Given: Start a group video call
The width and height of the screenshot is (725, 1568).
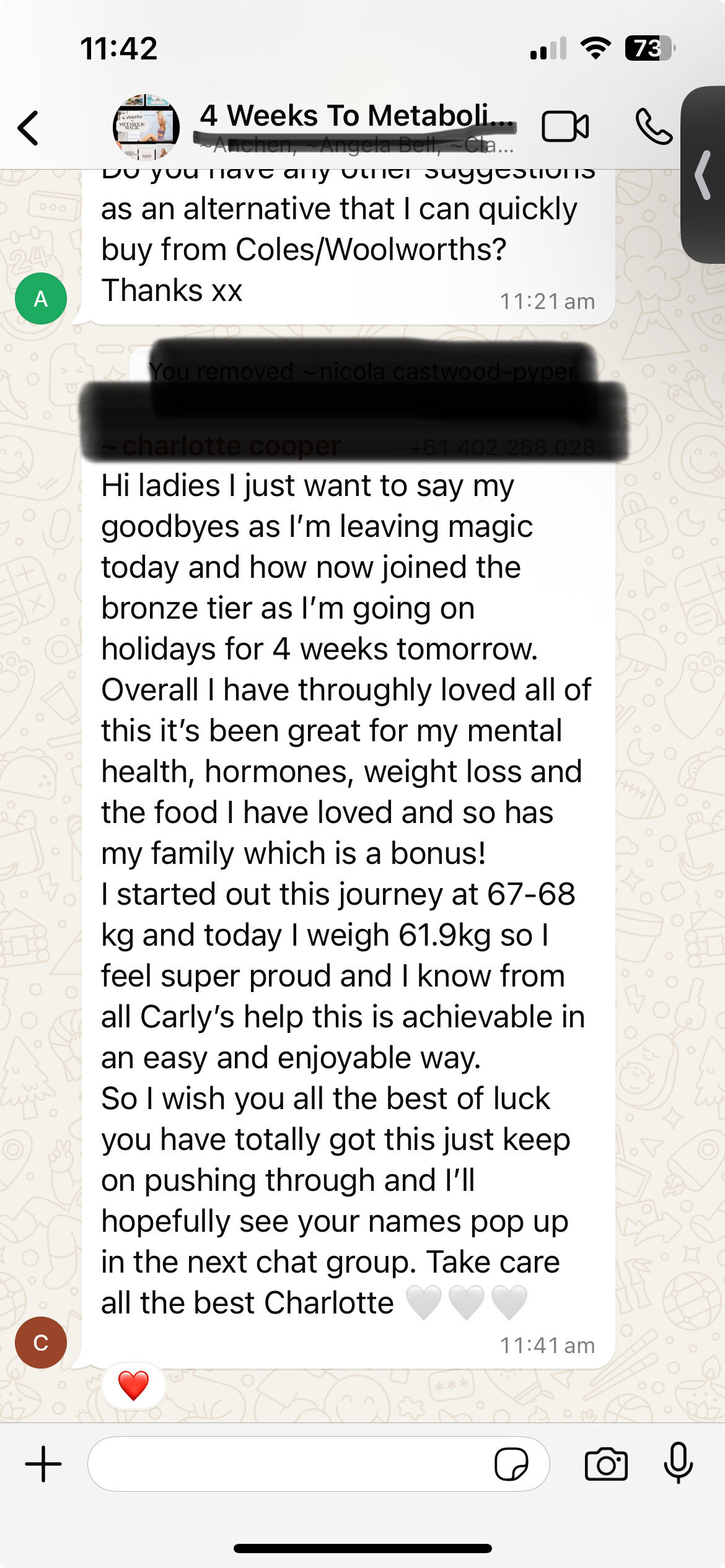Looking at the screenshot, I should [x=565, y=127].
